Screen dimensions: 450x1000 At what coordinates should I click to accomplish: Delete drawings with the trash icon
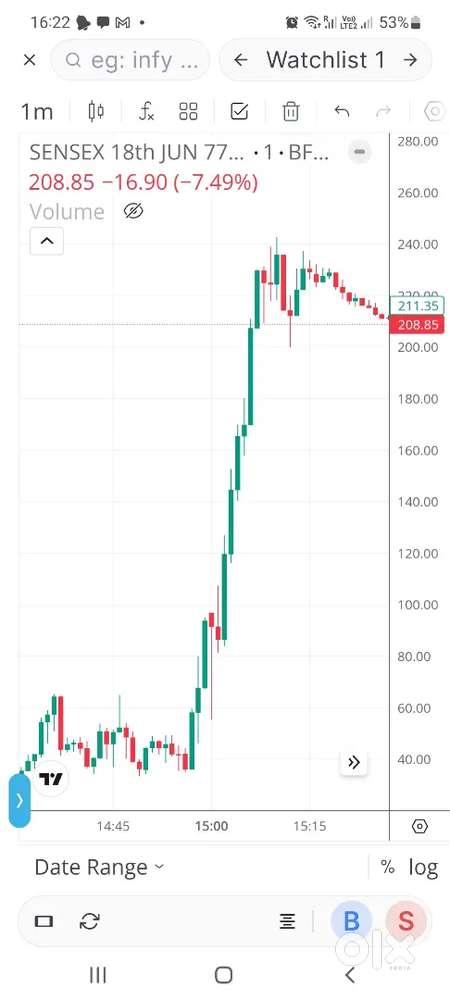291,112
